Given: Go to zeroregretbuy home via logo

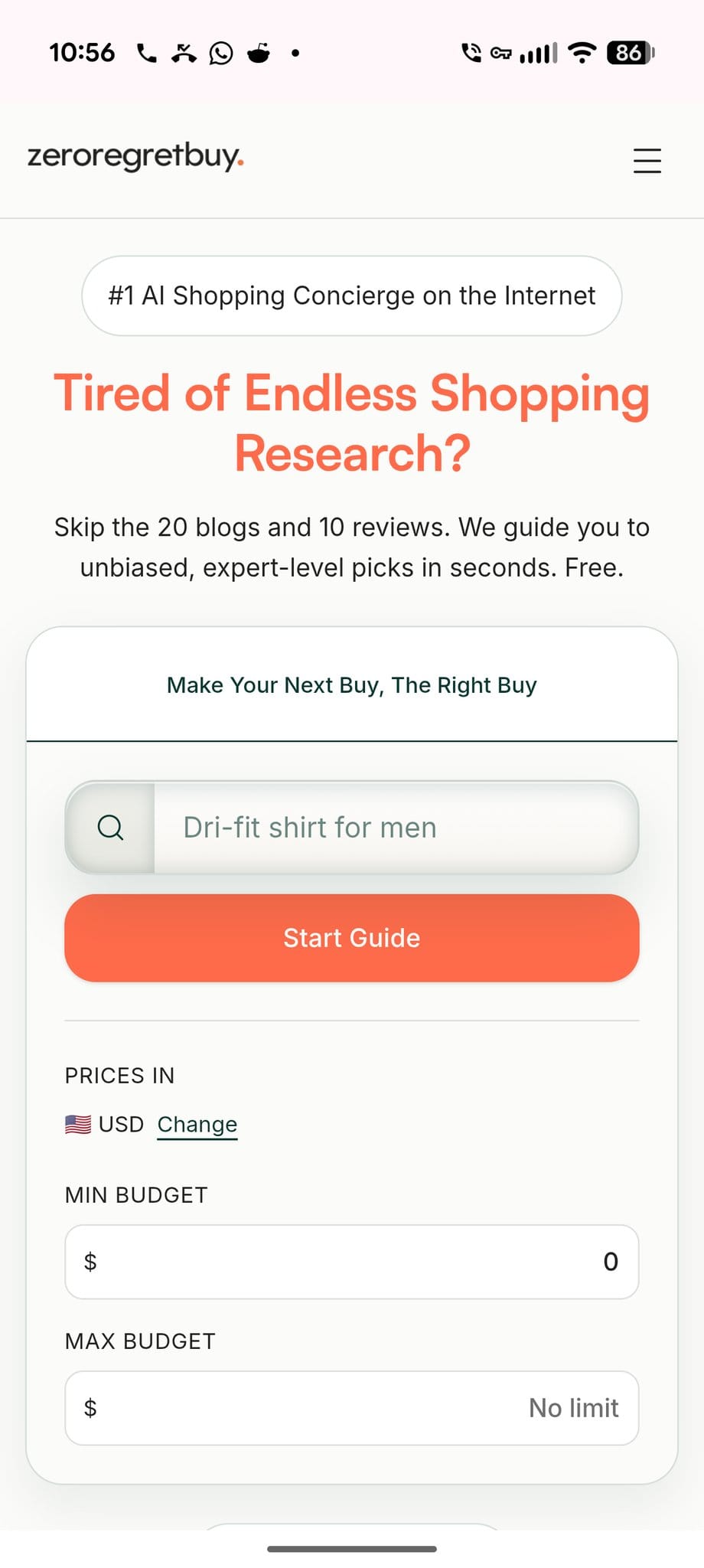Looking at the screenshot, I should (x=135, y=157).
